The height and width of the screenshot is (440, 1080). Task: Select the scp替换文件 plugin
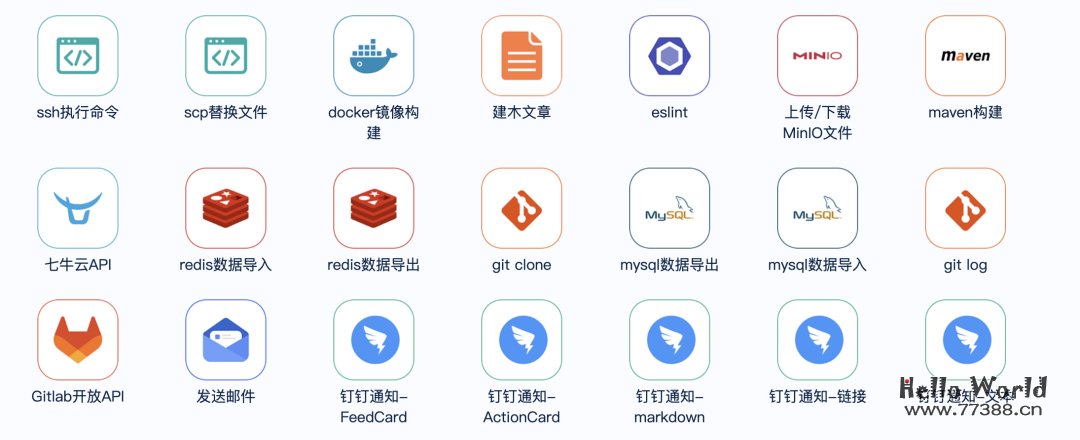point(226,56)
